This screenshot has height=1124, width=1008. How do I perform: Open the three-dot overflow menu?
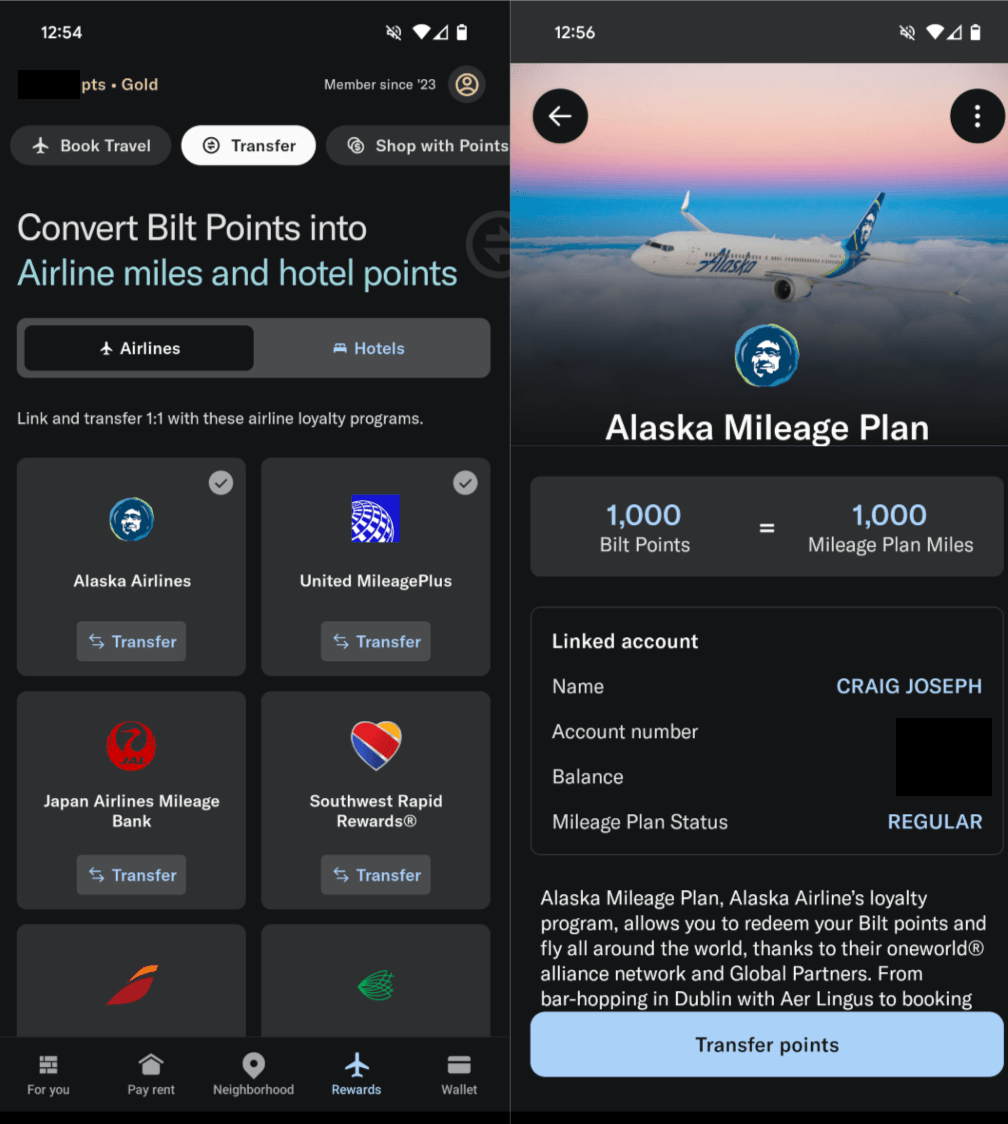pos(977,116)
